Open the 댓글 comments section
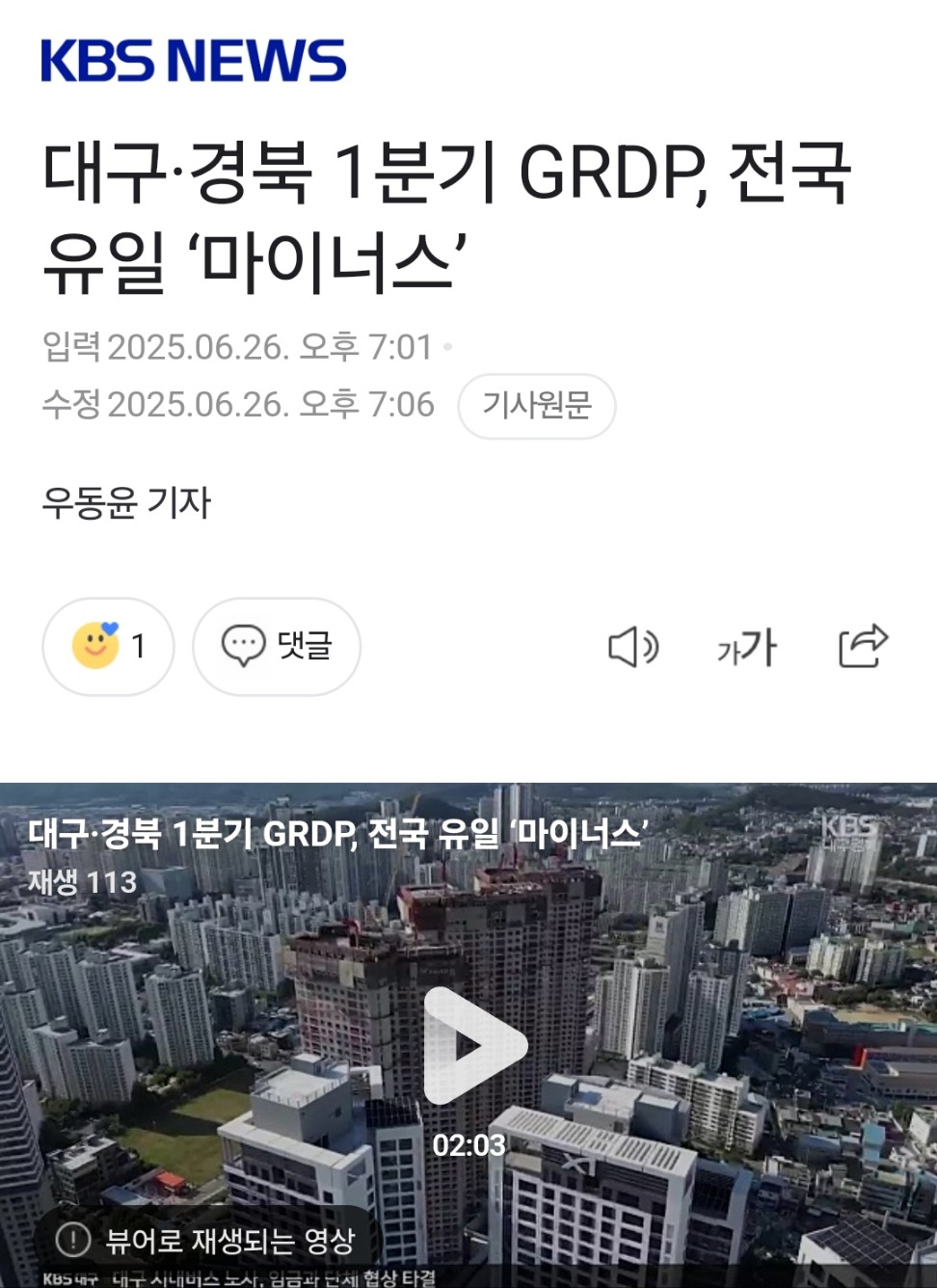 pyautogui.click(x=277, y=646)
